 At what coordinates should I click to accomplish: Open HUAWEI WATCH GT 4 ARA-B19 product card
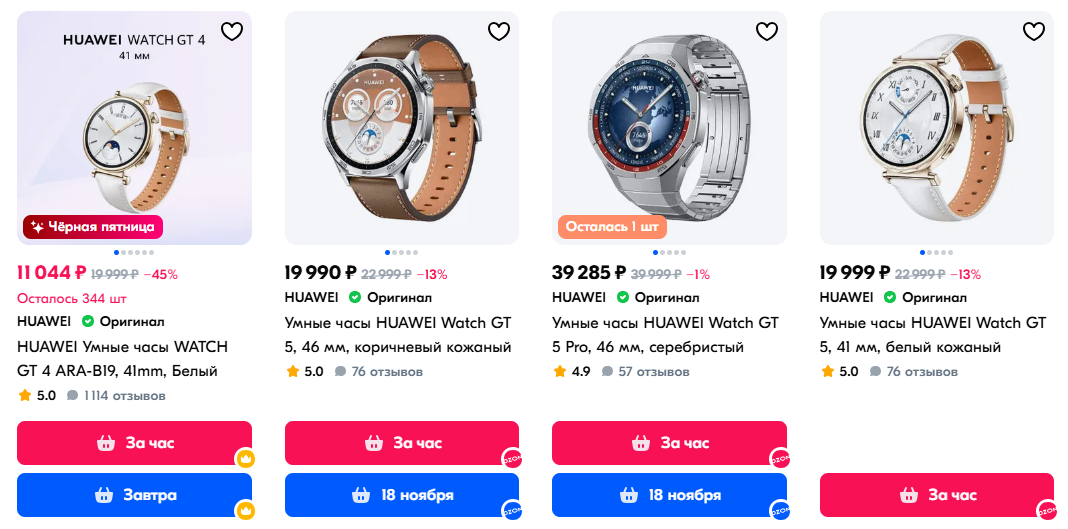(x=123, y=359)
